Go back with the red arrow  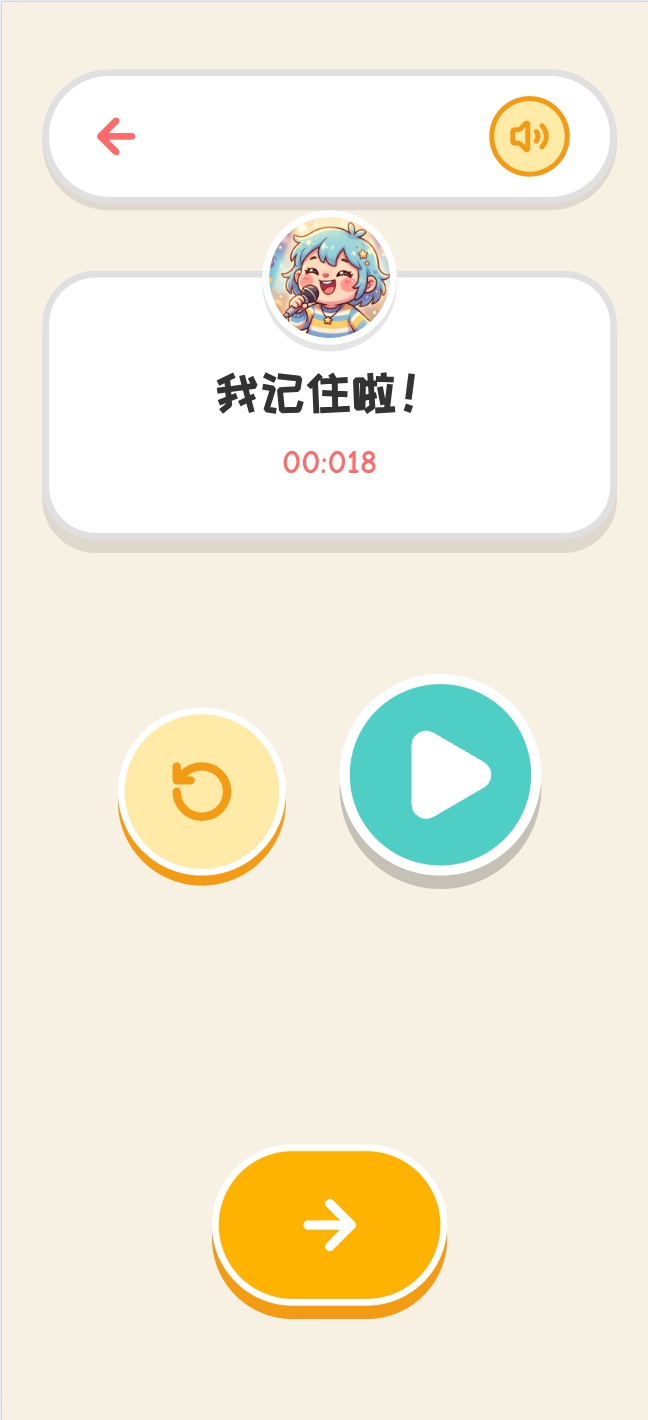click(116, 136)
